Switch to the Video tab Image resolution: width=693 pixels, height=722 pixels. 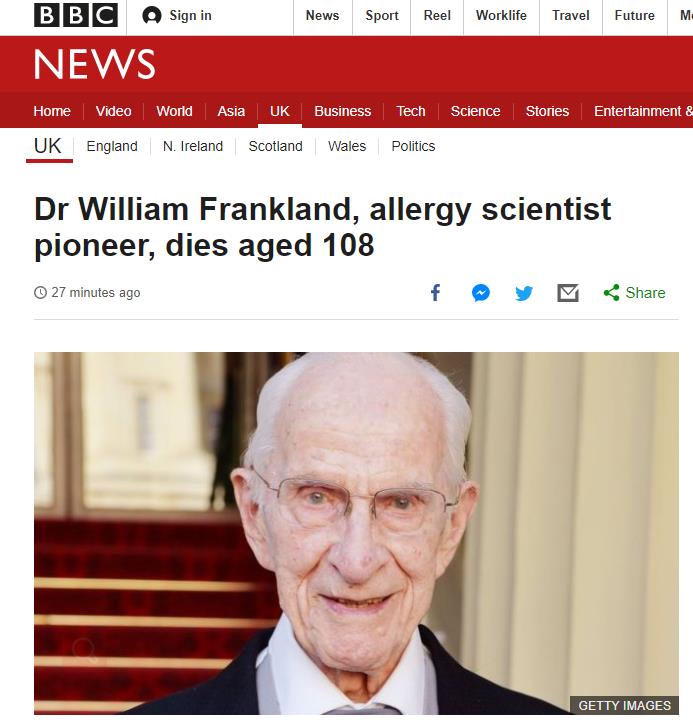[x=113, y=111]
